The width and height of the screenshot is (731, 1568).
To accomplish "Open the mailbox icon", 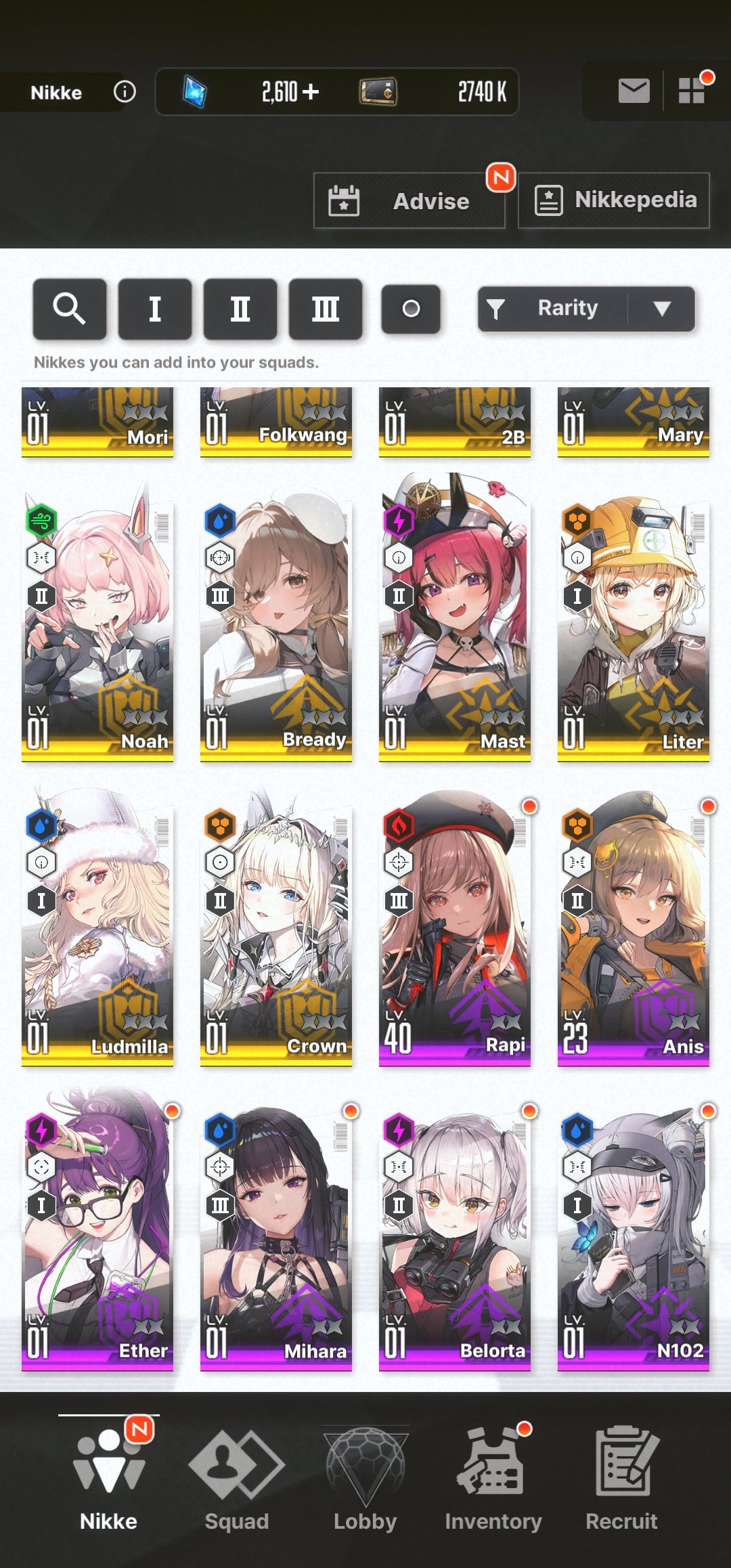I will pyautogui.click(x=634, y=91).
